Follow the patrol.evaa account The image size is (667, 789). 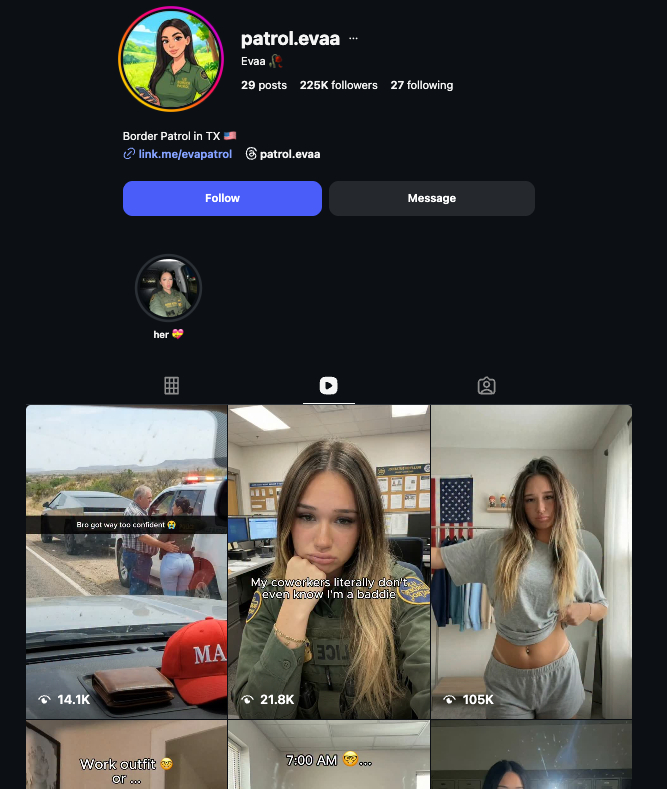pos(222,198)
